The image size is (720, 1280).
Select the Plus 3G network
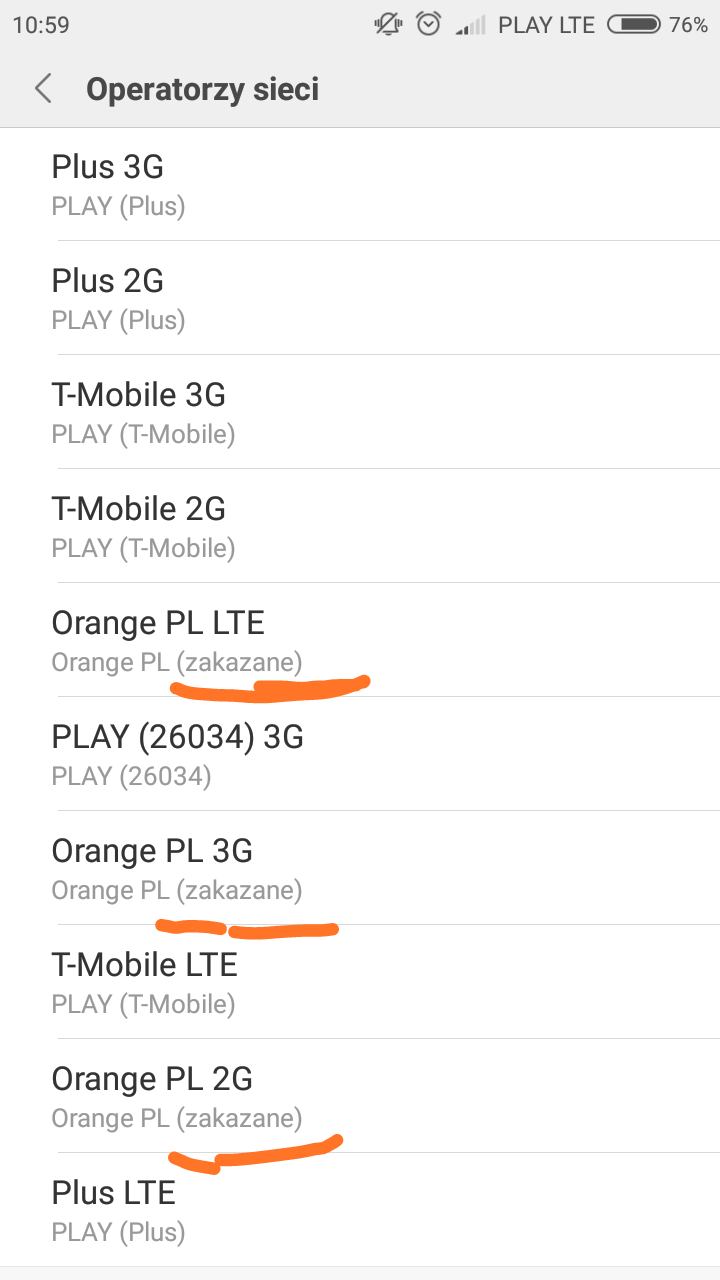coord(360,185)
